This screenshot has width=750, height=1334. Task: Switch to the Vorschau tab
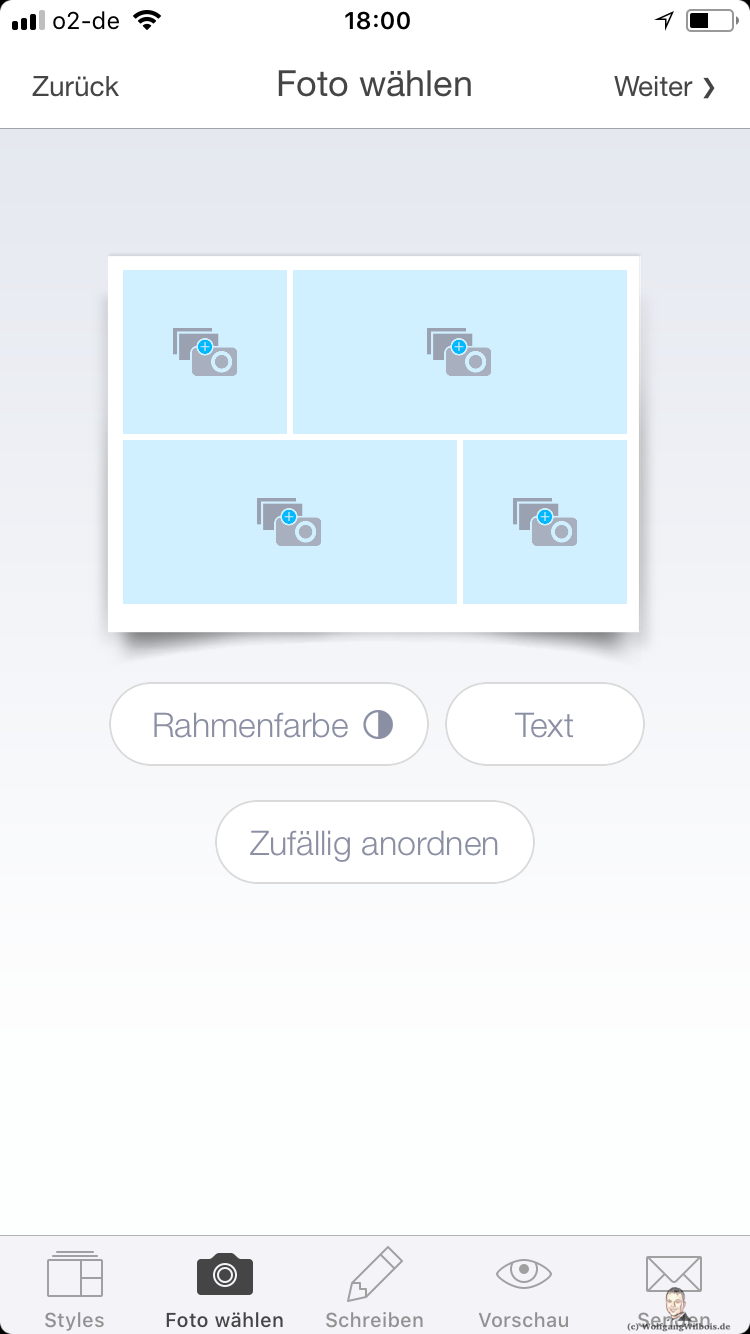point(524,1290)
